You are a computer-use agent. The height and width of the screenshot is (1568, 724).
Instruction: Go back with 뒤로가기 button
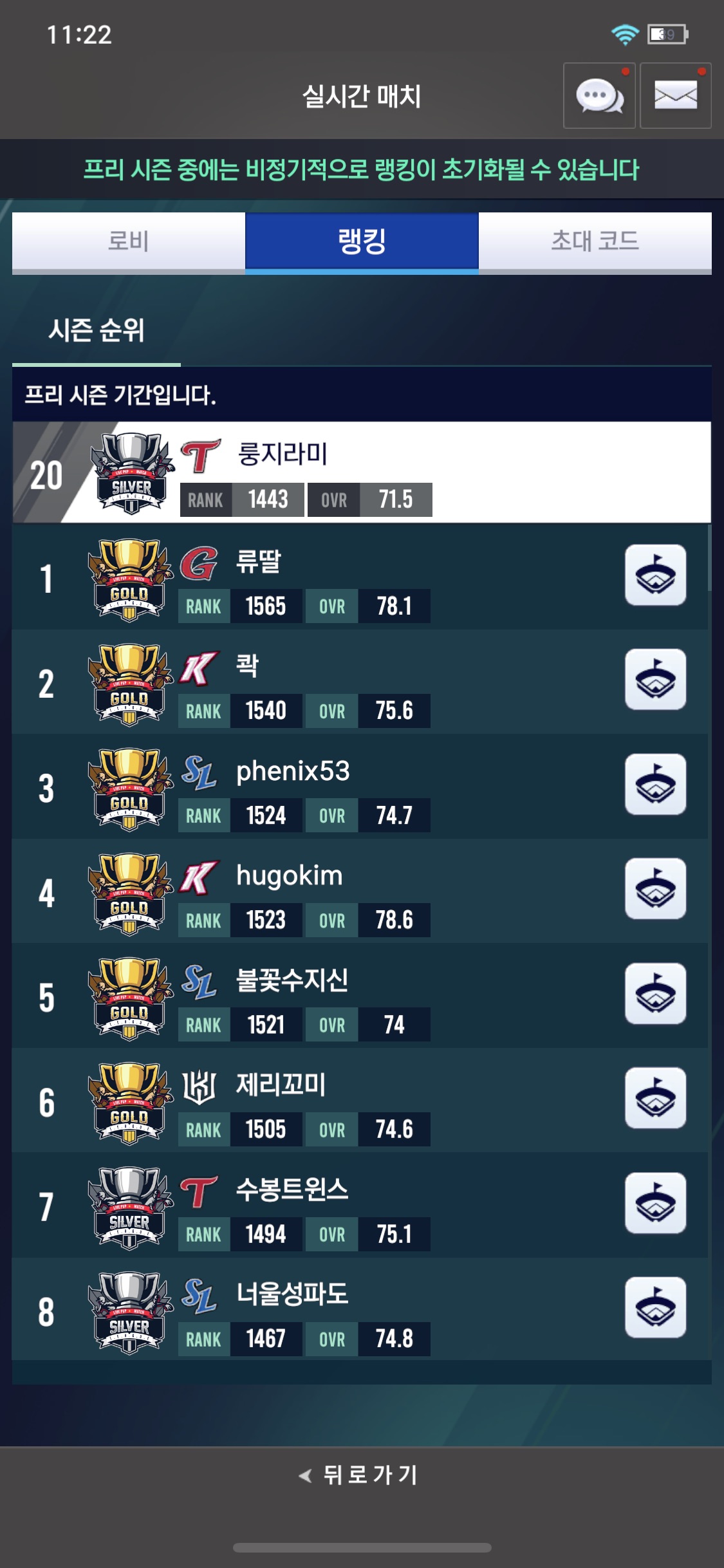360,1475
